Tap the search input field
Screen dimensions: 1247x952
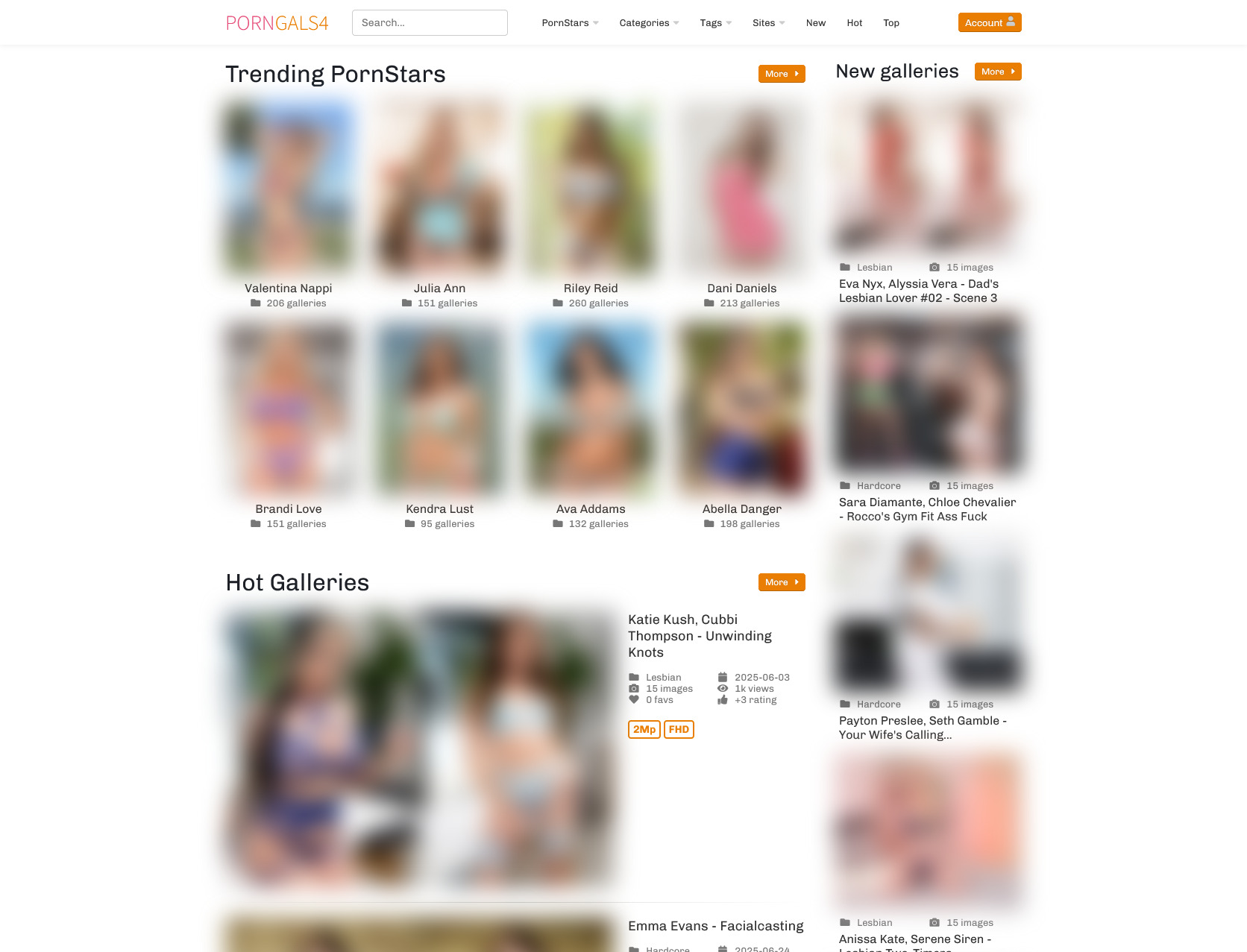(x=430, y=22)
